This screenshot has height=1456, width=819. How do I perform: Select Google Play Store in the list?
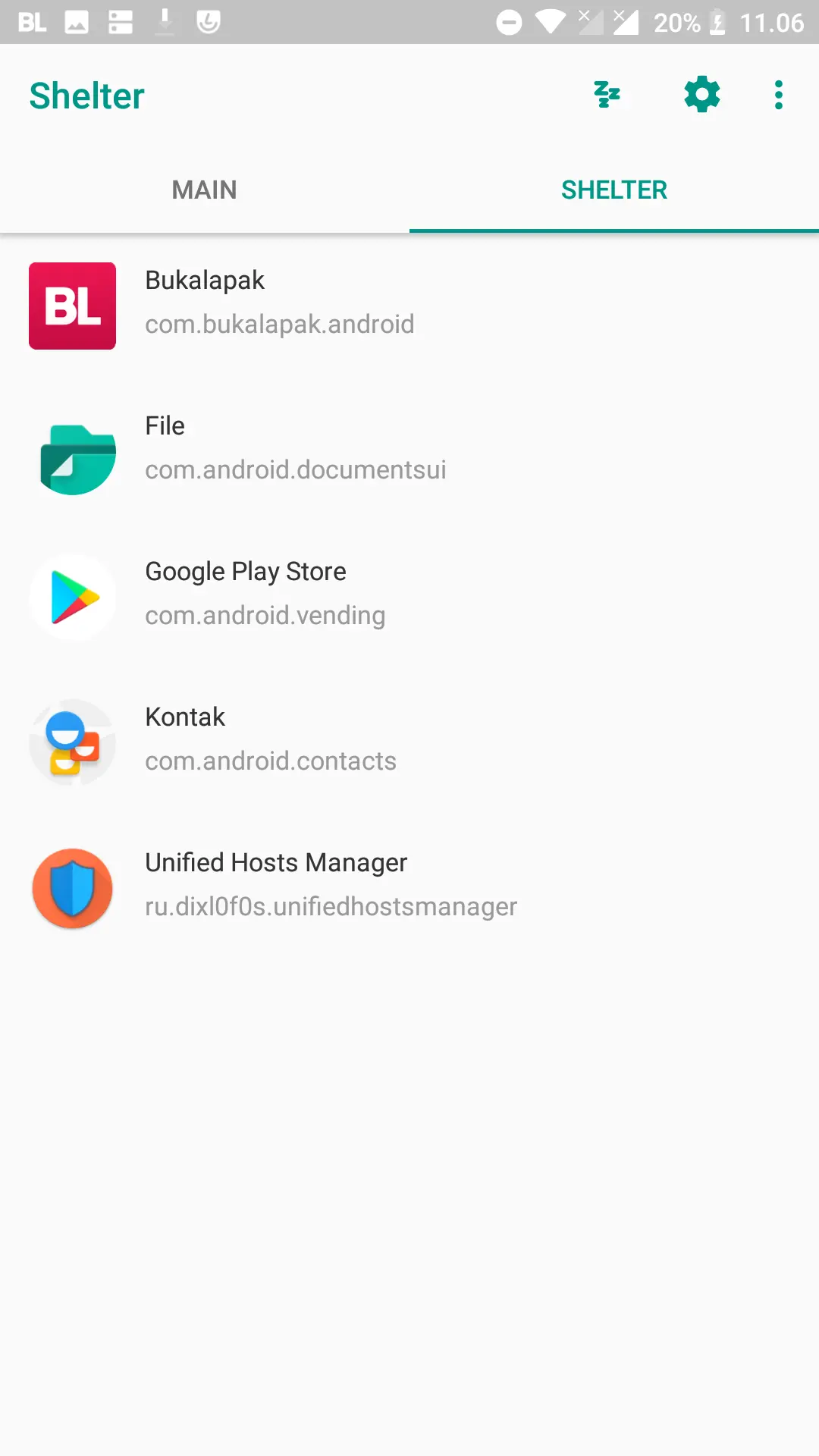[409, 597]
